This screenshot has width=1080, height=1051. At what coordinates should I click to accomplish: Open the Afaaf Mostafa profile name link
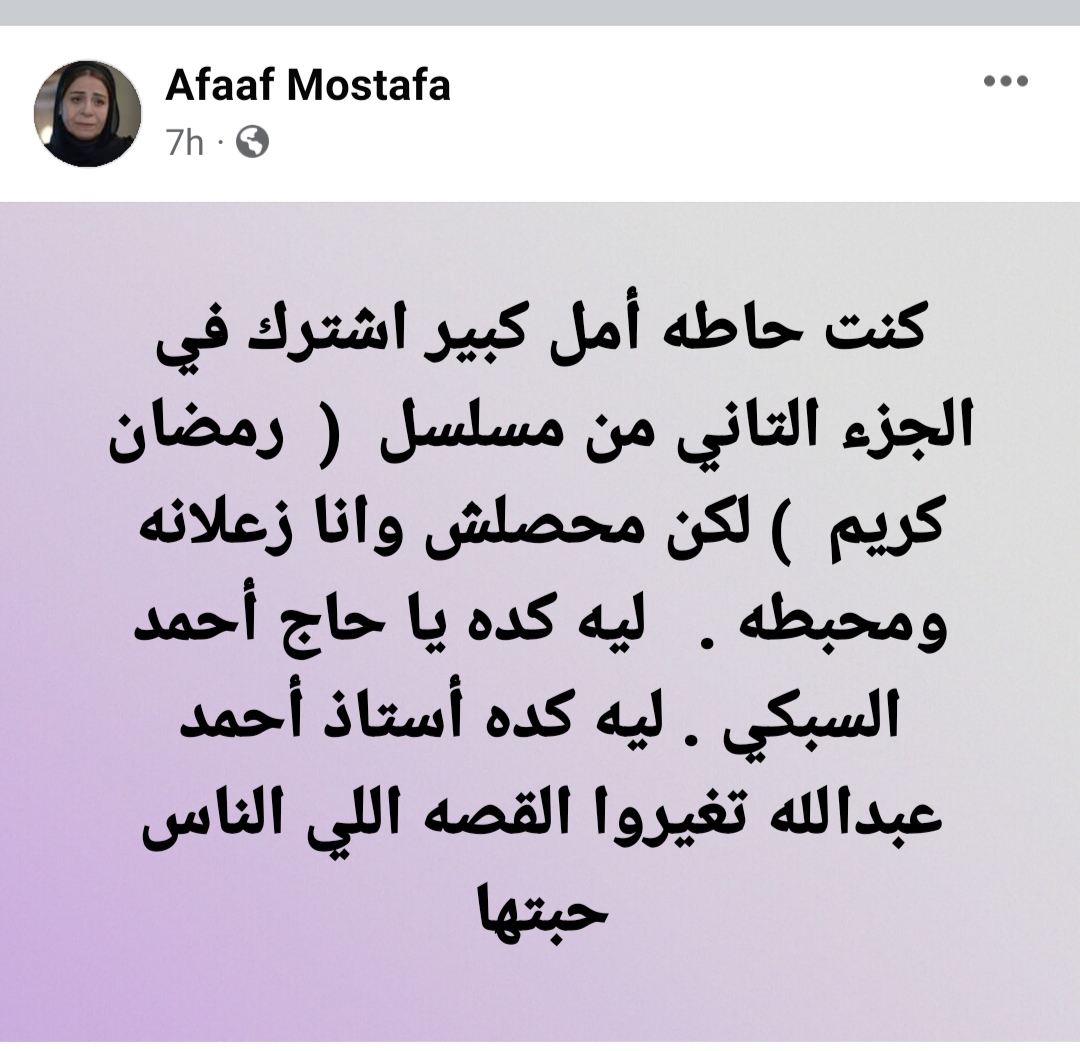tap(307, 87)
